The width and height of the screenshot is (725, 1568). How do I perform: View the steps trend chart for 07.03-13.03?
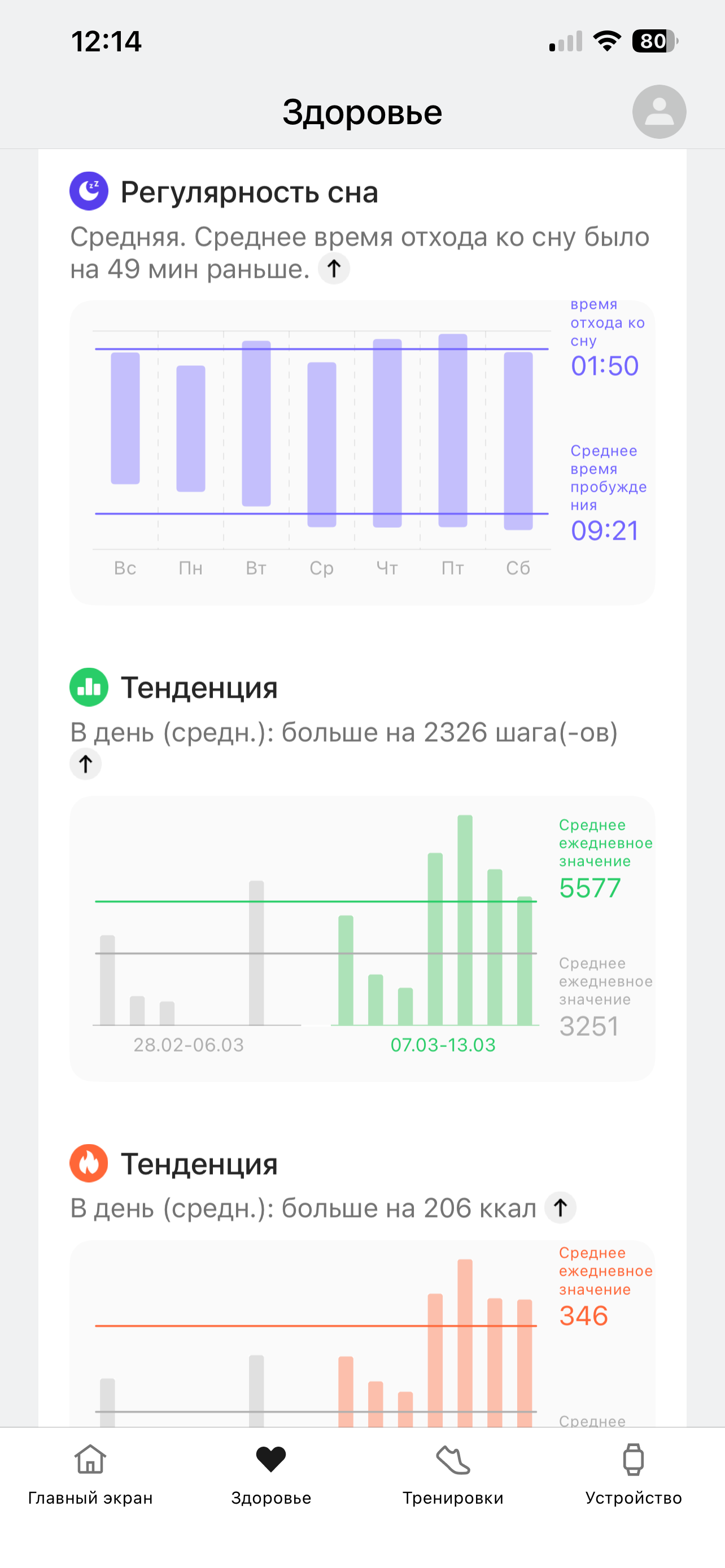point(435,938)
